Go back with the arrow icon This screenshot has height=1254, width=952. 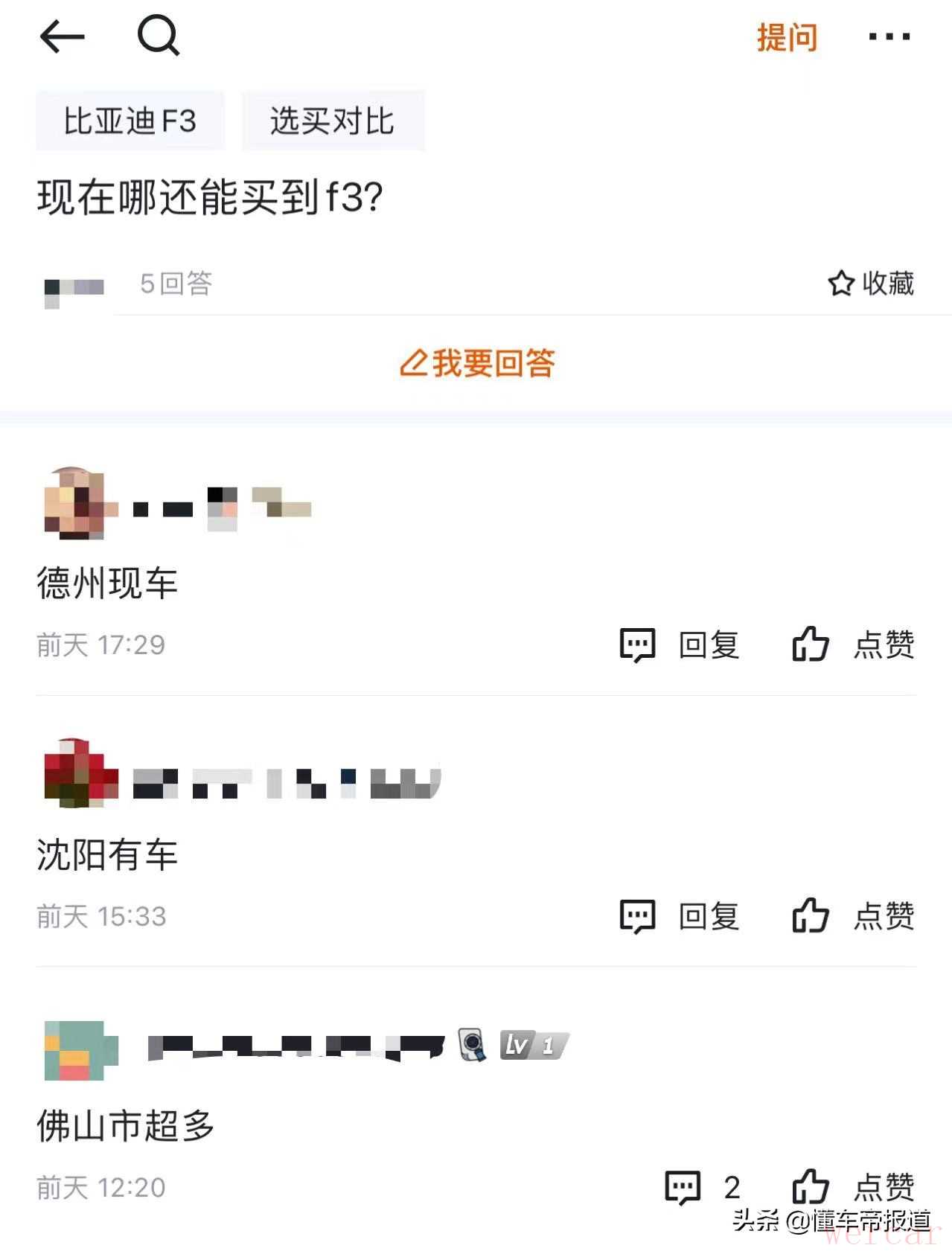pyautogui.click(x=62, y=36)
